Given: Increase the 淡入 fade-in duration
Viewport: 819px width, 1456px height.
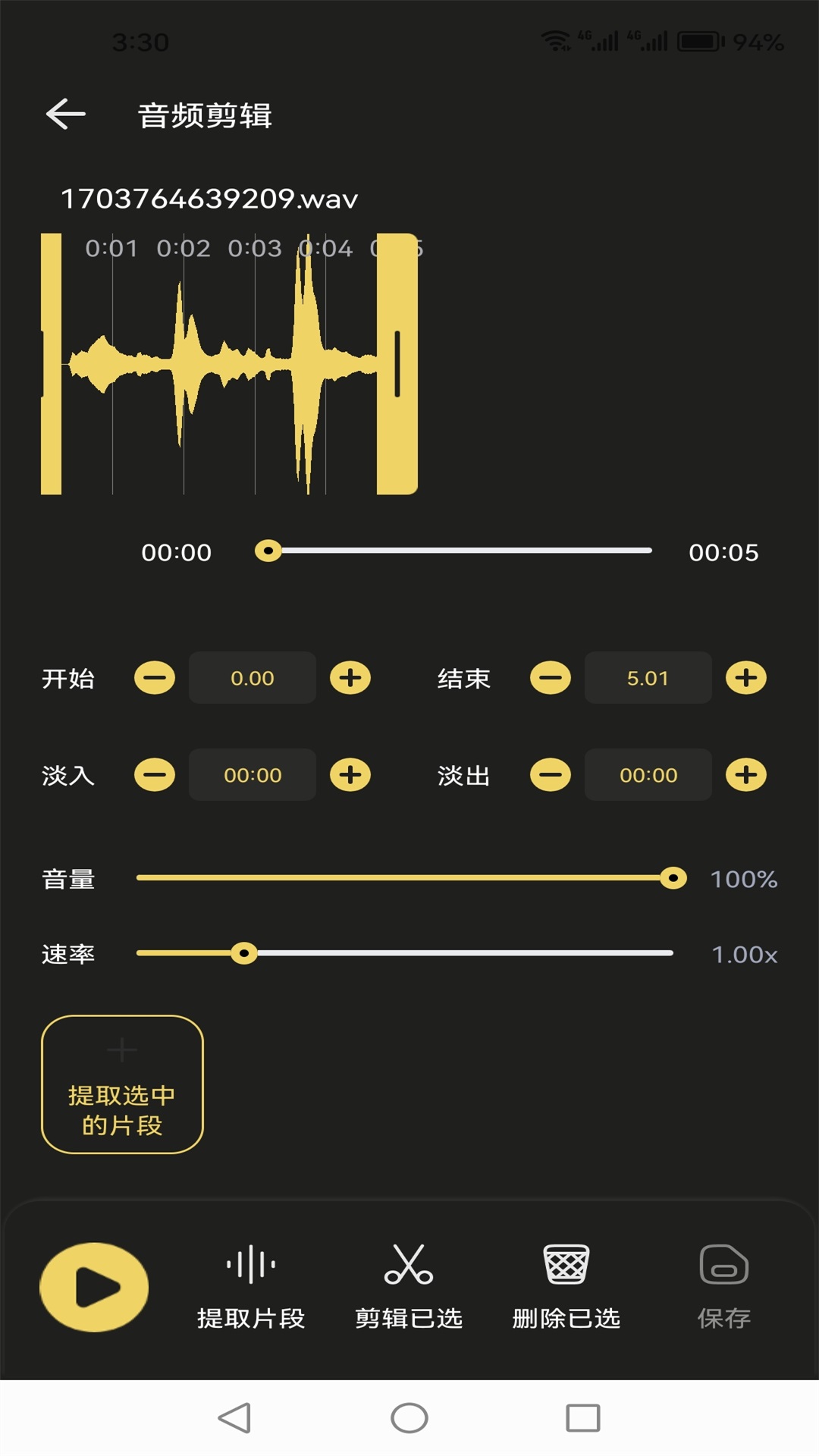Looking at the screenshot, I should [350, 774].
